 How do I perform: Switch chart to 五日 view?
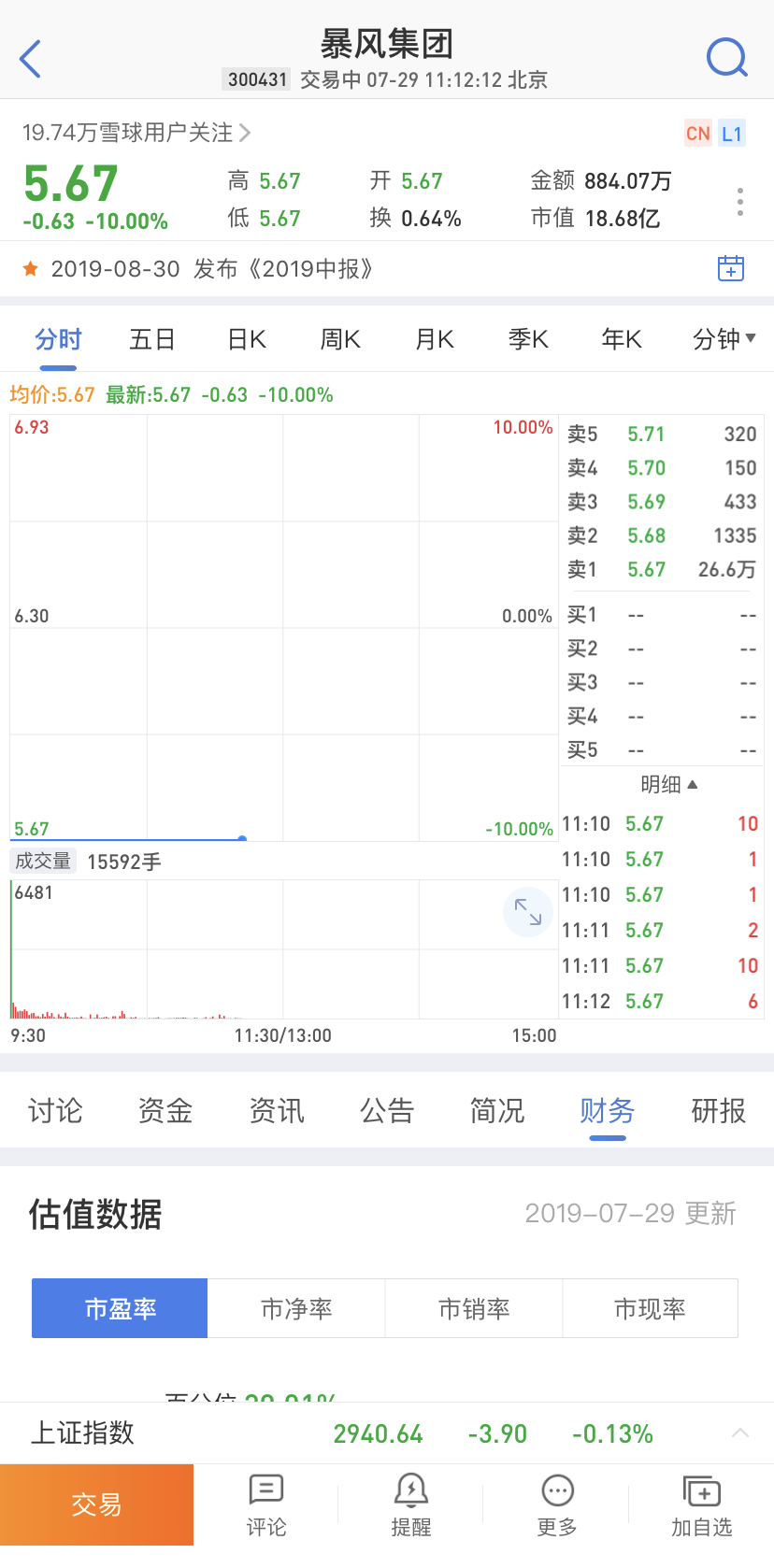tap(152, 339)
